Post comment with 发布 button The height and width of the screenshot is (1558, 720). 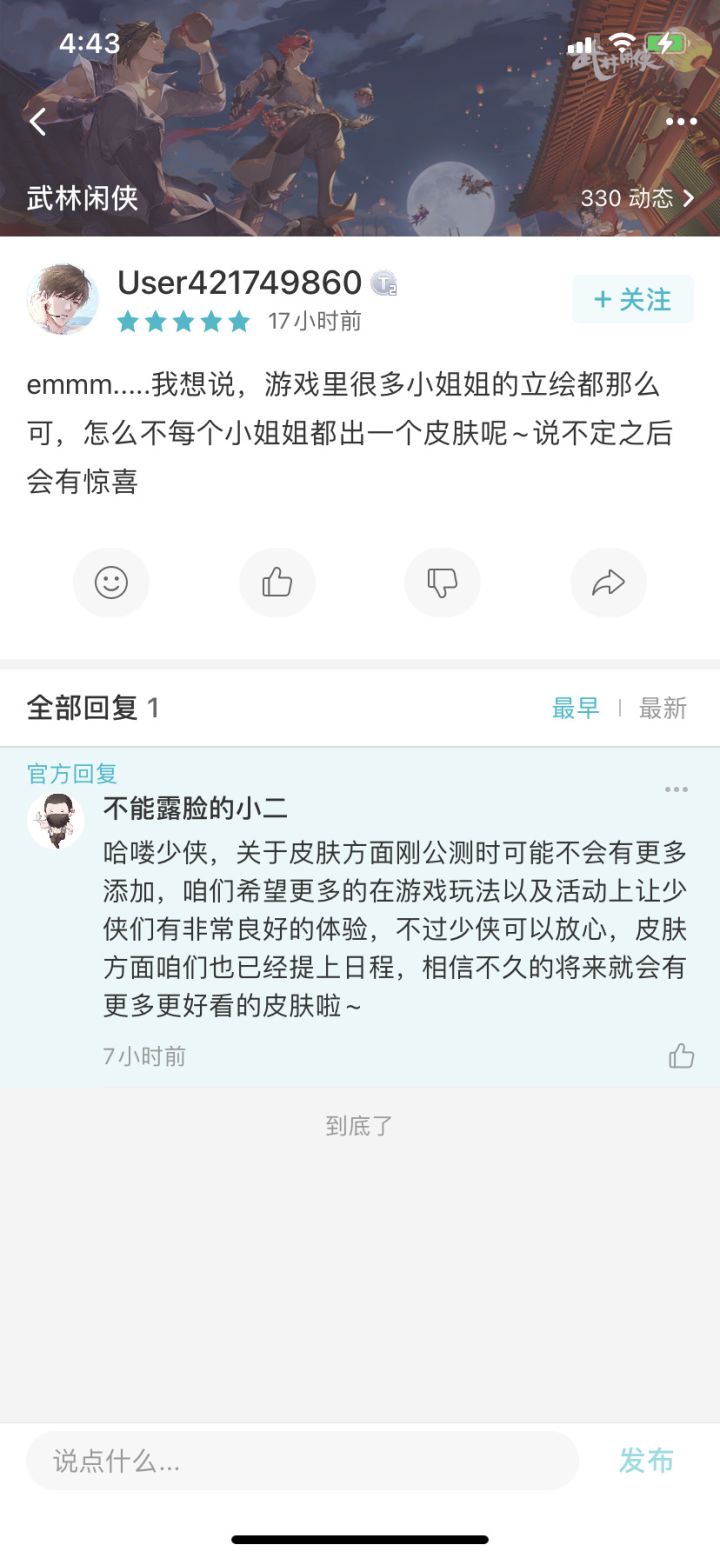(646, 1460)
